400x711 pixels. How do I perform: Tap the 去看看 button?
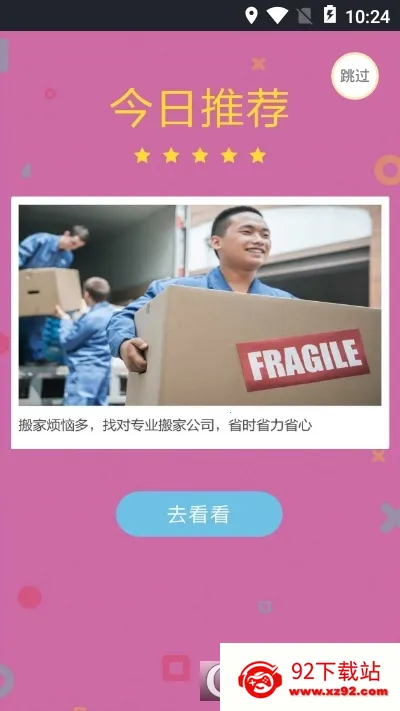(199, 514)
